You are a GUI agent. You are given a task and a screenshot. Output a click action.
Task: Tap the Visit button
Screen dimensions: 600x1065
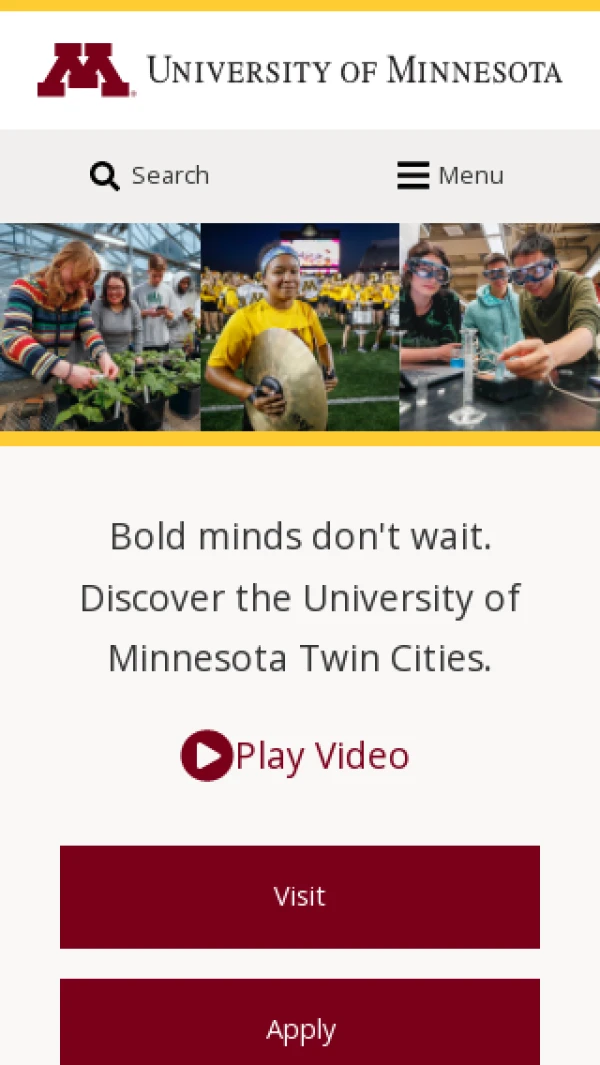click(300, 896)
